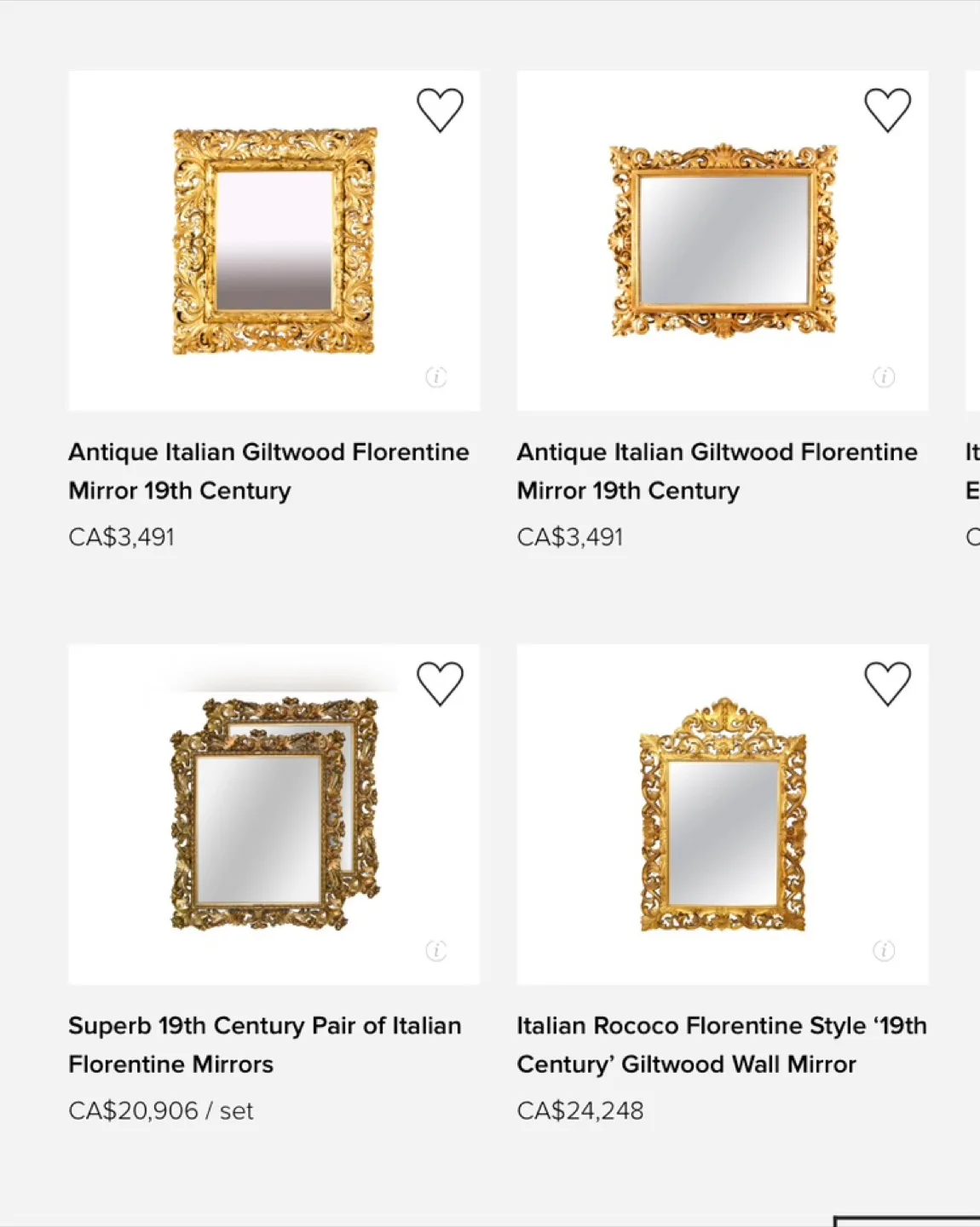The image size is (980, 1227).
Task: Open the first Antique Italian Giltwood Florentine Mirror listing
Action: point(268,470)
